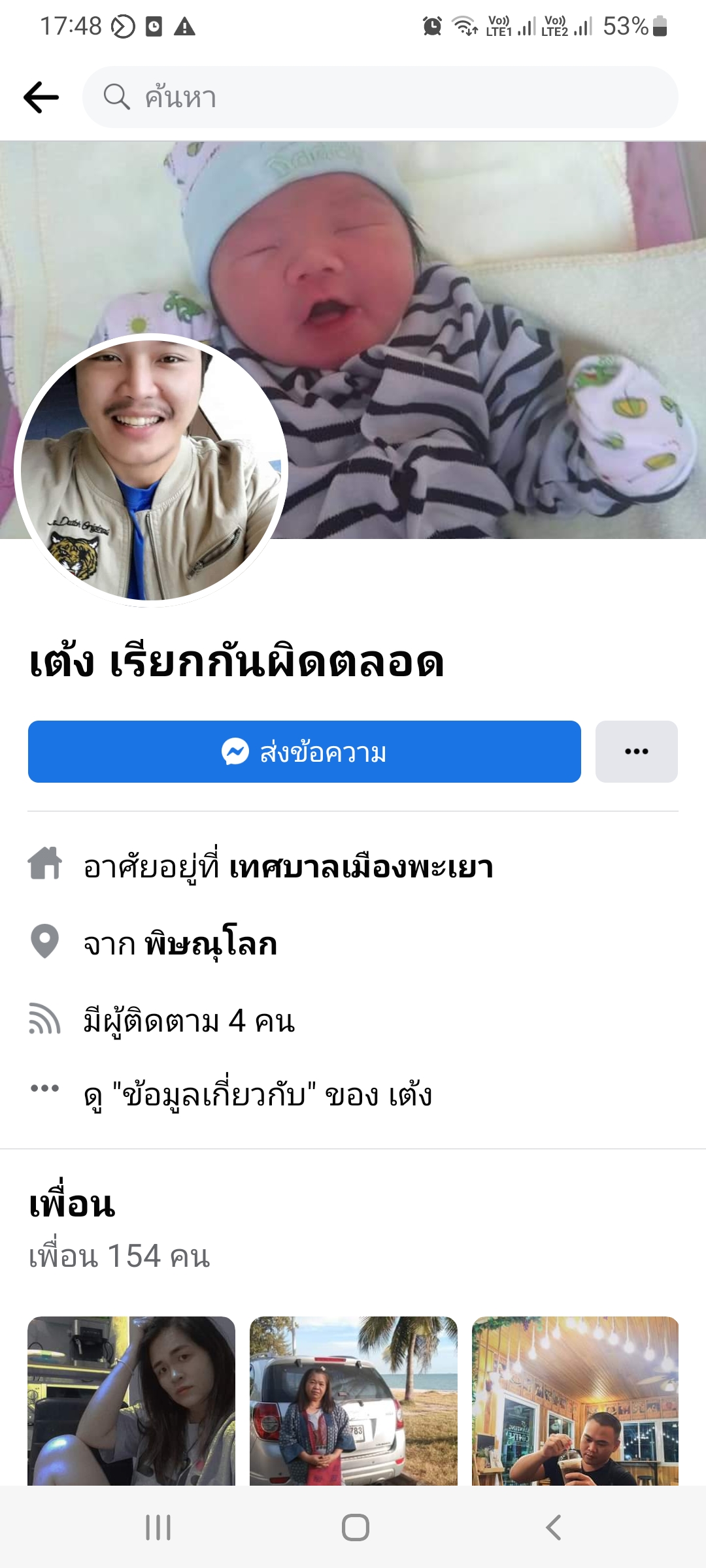Open the system recent apps button

(158, 1527)
